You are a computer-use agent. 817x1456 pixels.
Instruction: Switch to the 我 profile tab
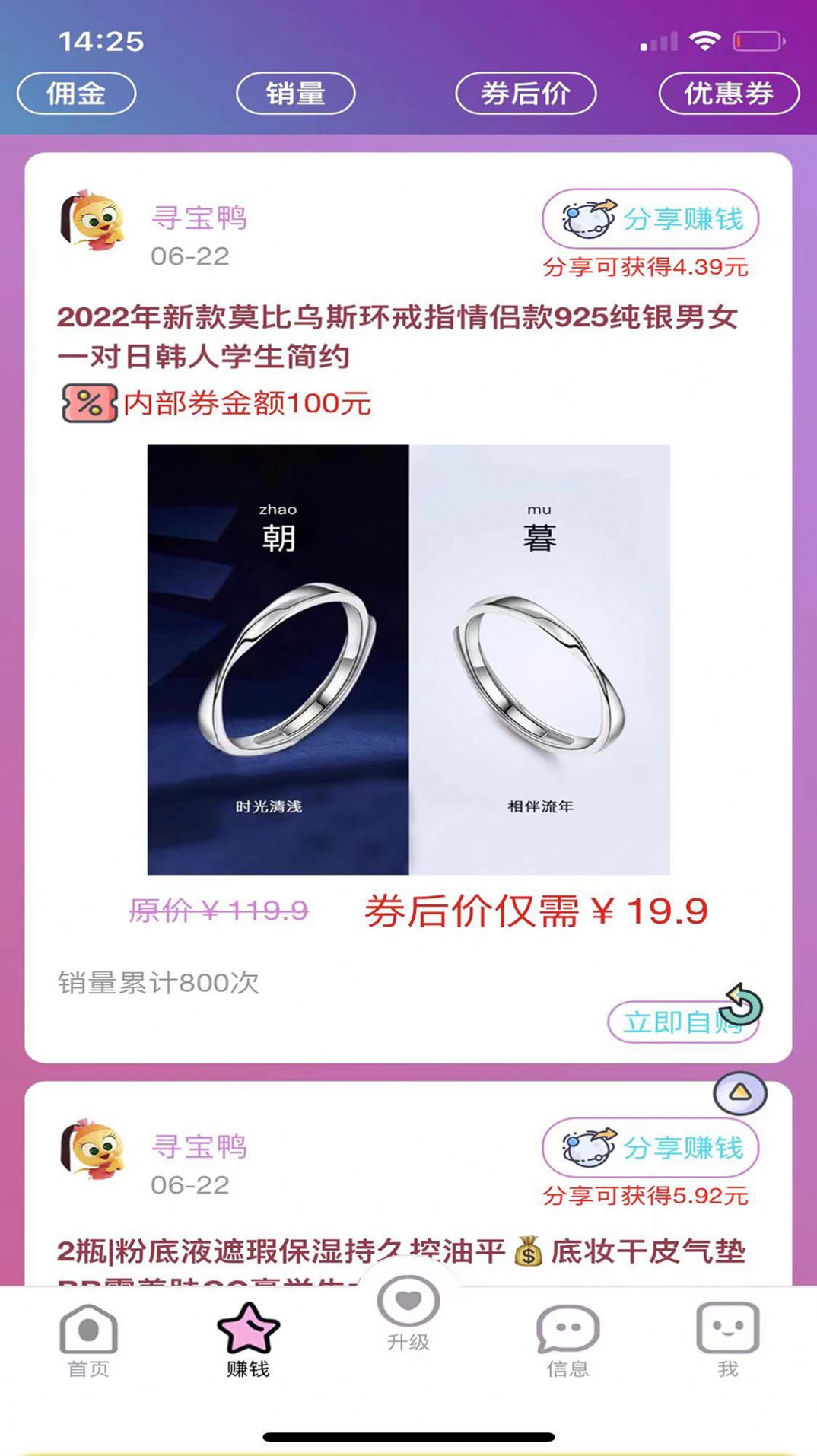coord(727,1340)
